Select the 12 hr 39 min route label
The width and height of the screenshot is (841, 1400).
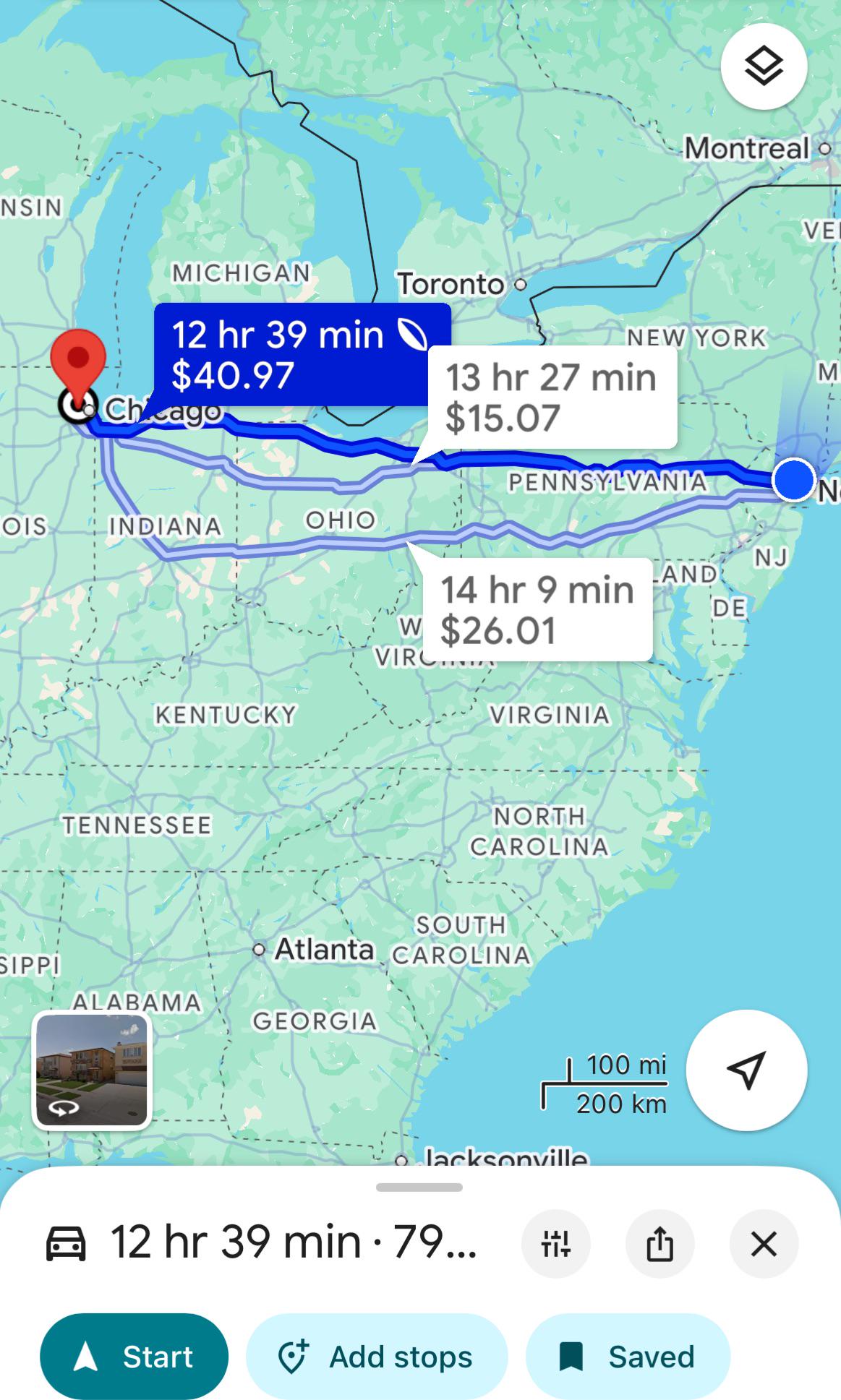302,354
